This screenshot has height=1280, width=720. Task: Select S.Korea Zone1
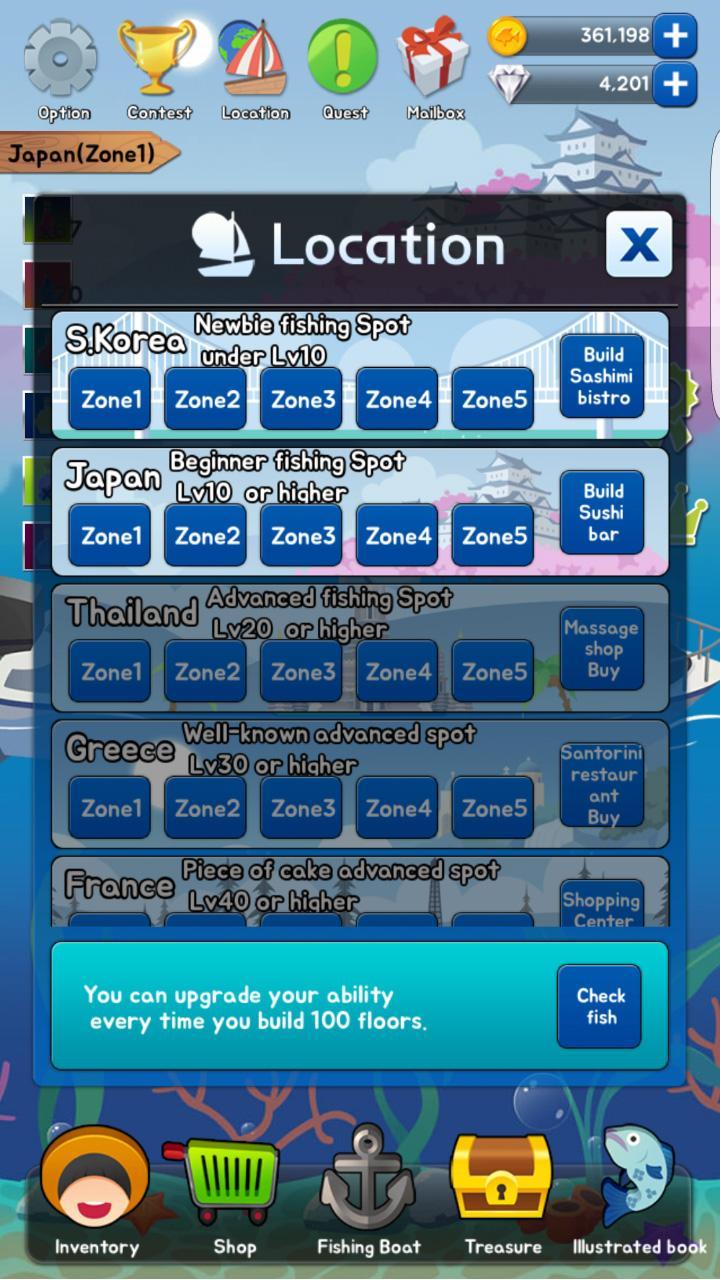point(110,399)
